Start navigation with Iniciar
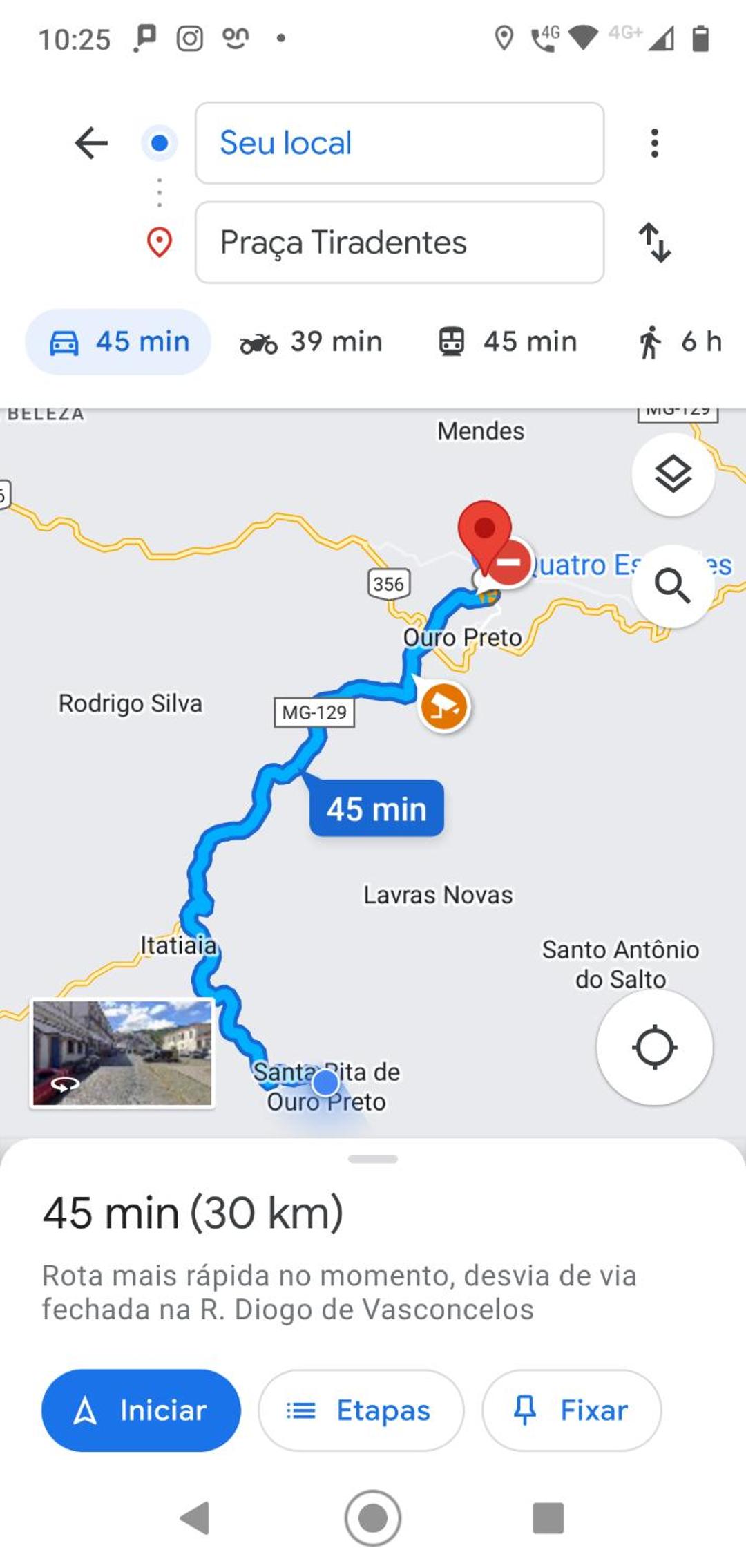This screenshot has width=746, height=1568. pyautogui.click(x=141, y=1410)
